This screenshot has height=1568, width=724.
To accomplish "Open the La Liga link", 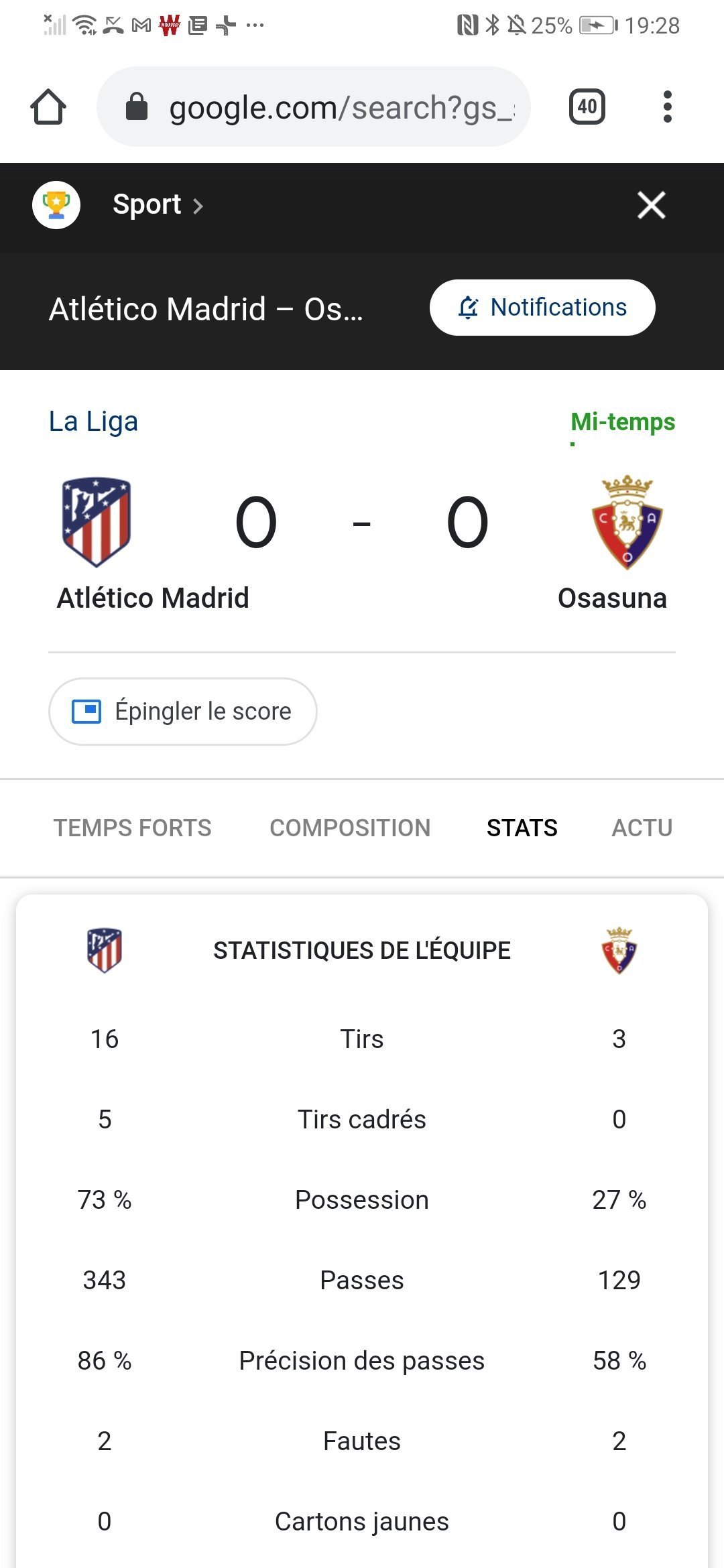I will click(93, 421).
